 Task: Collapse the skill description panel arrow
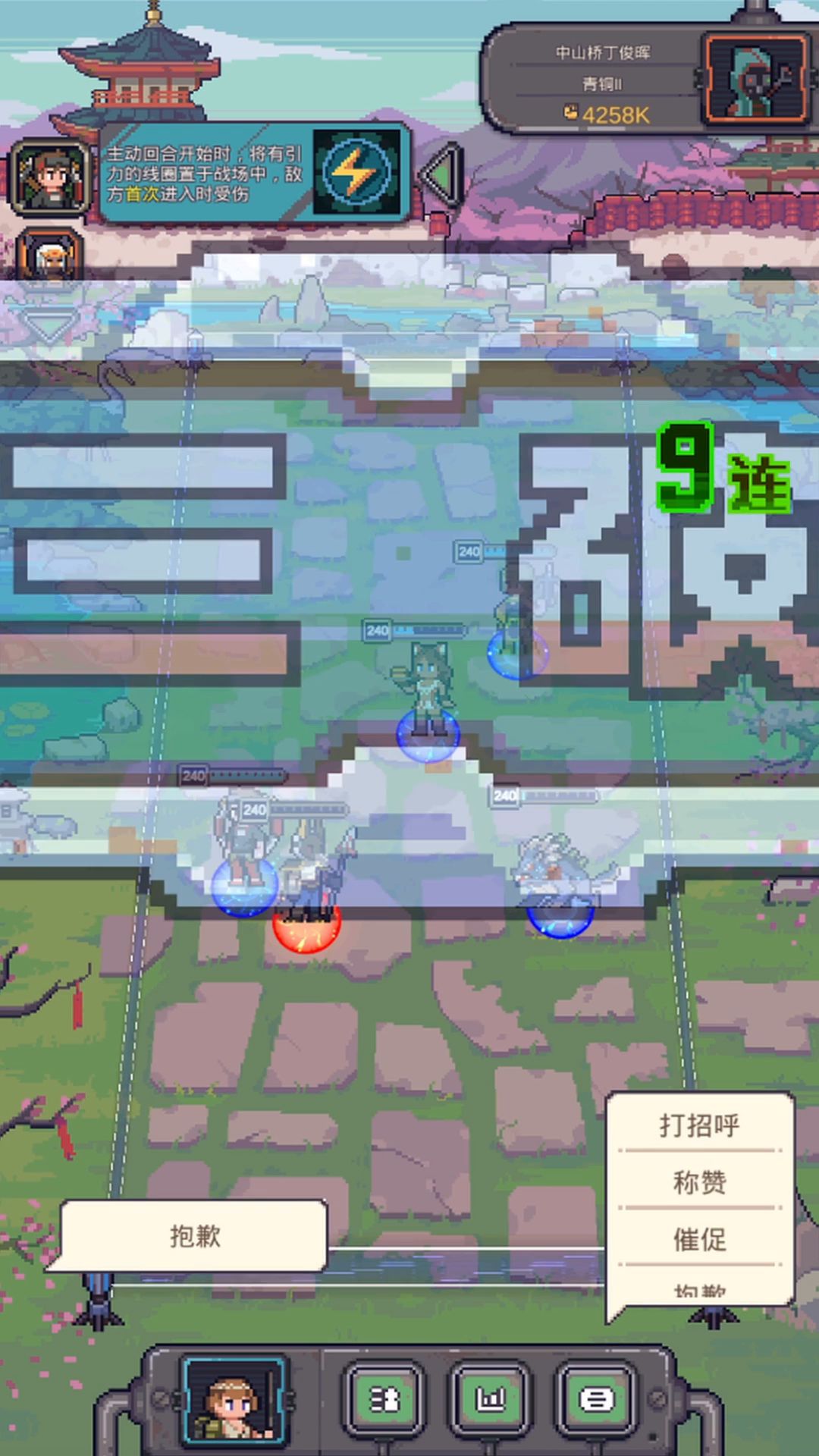(x=441, y=174)
